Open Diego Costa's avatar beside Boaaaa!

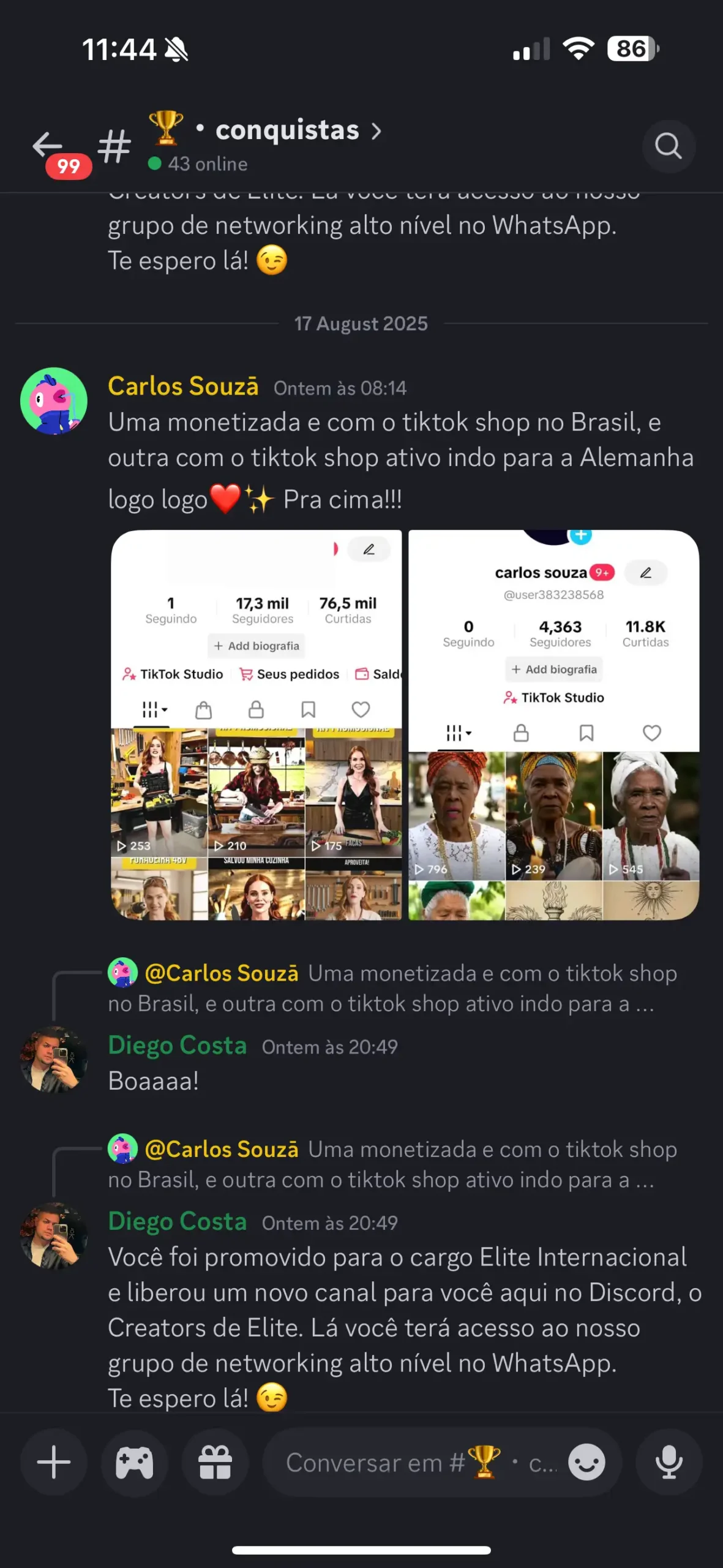click(54, 1060)
